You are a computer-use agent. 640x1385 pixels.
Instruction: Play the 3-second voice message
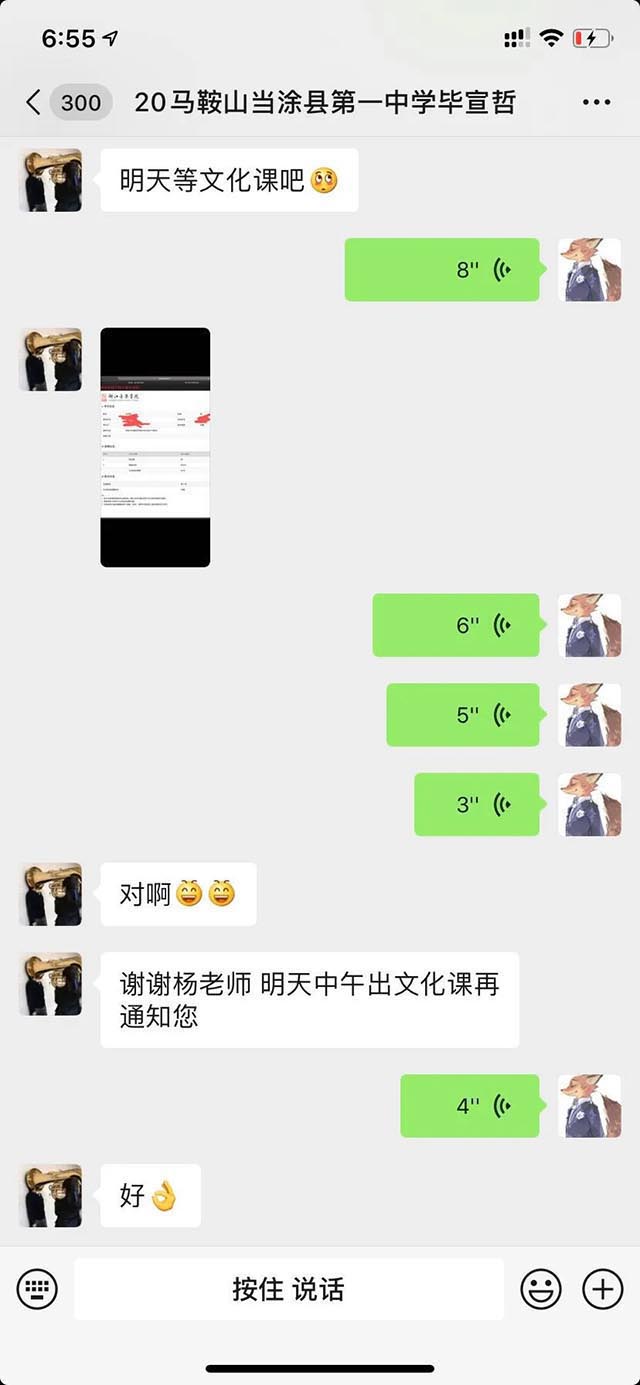(x=476, y=804)
